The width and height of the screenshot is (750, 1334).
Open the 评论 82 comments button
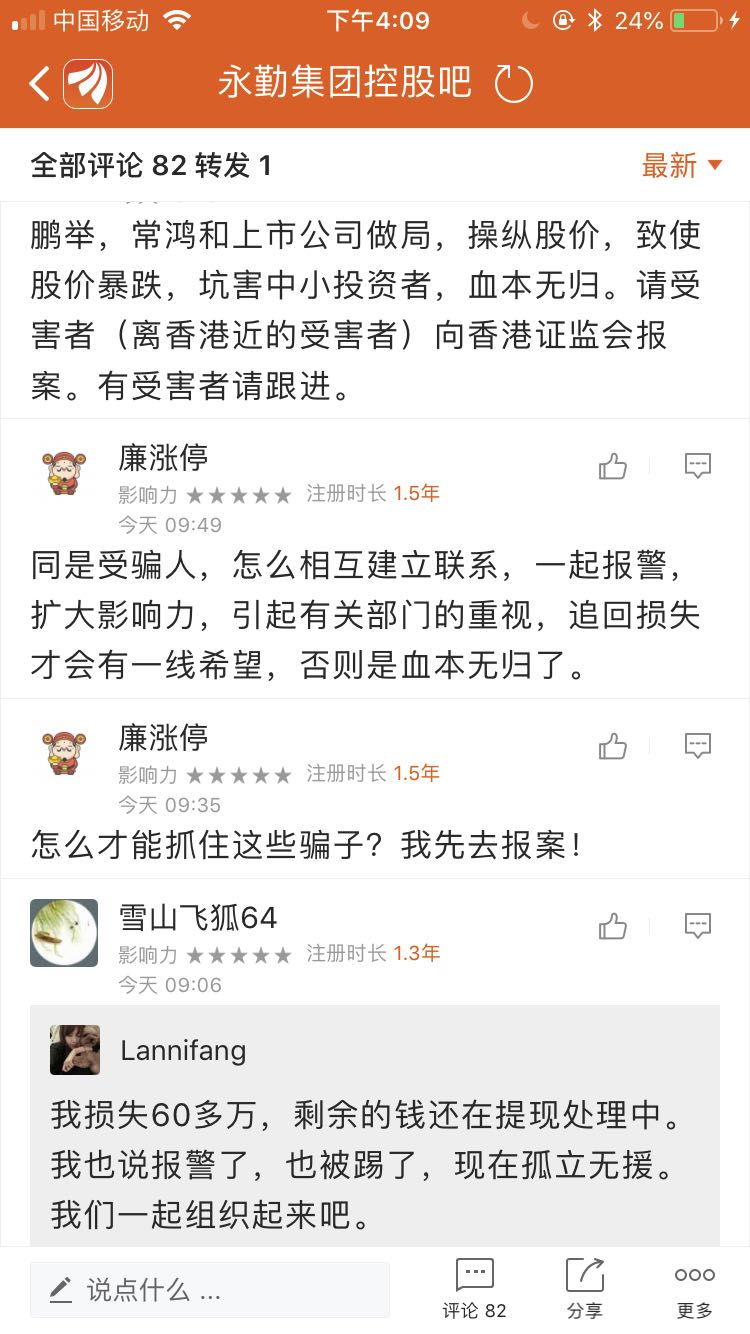coord(474,1289)
